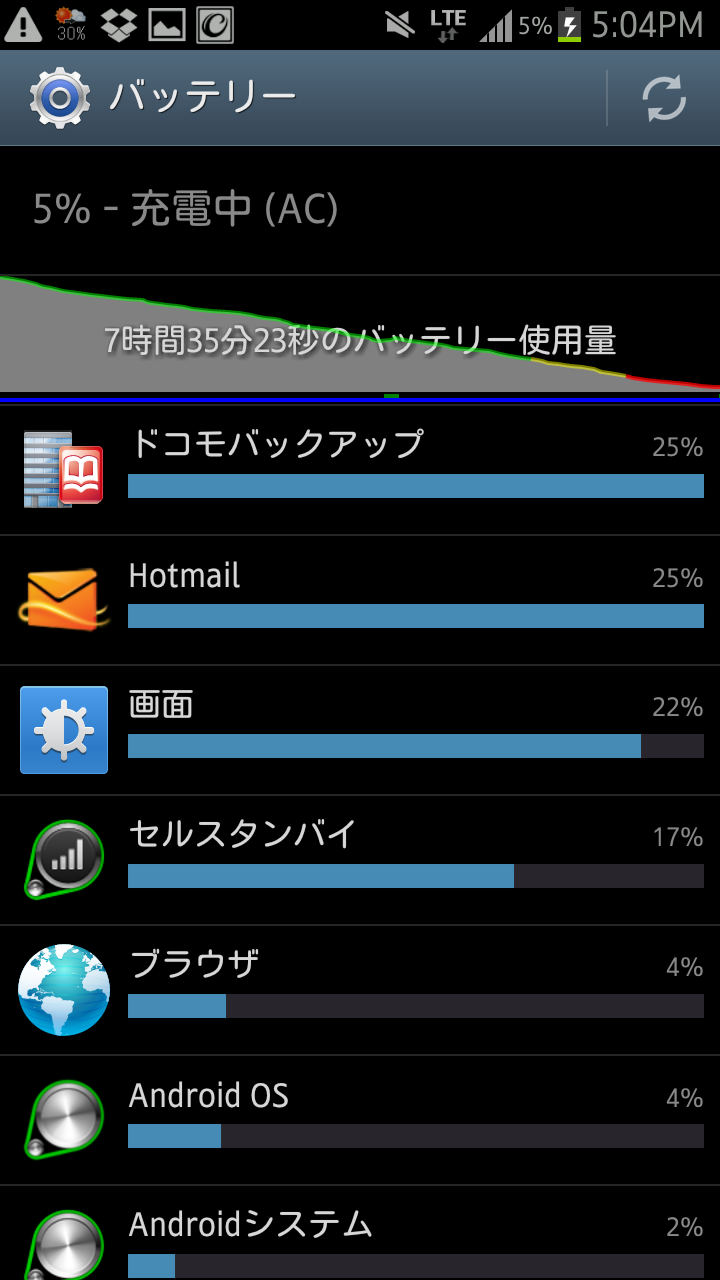
Task: Open Android OS usage details
Action: click(360, 1120)
